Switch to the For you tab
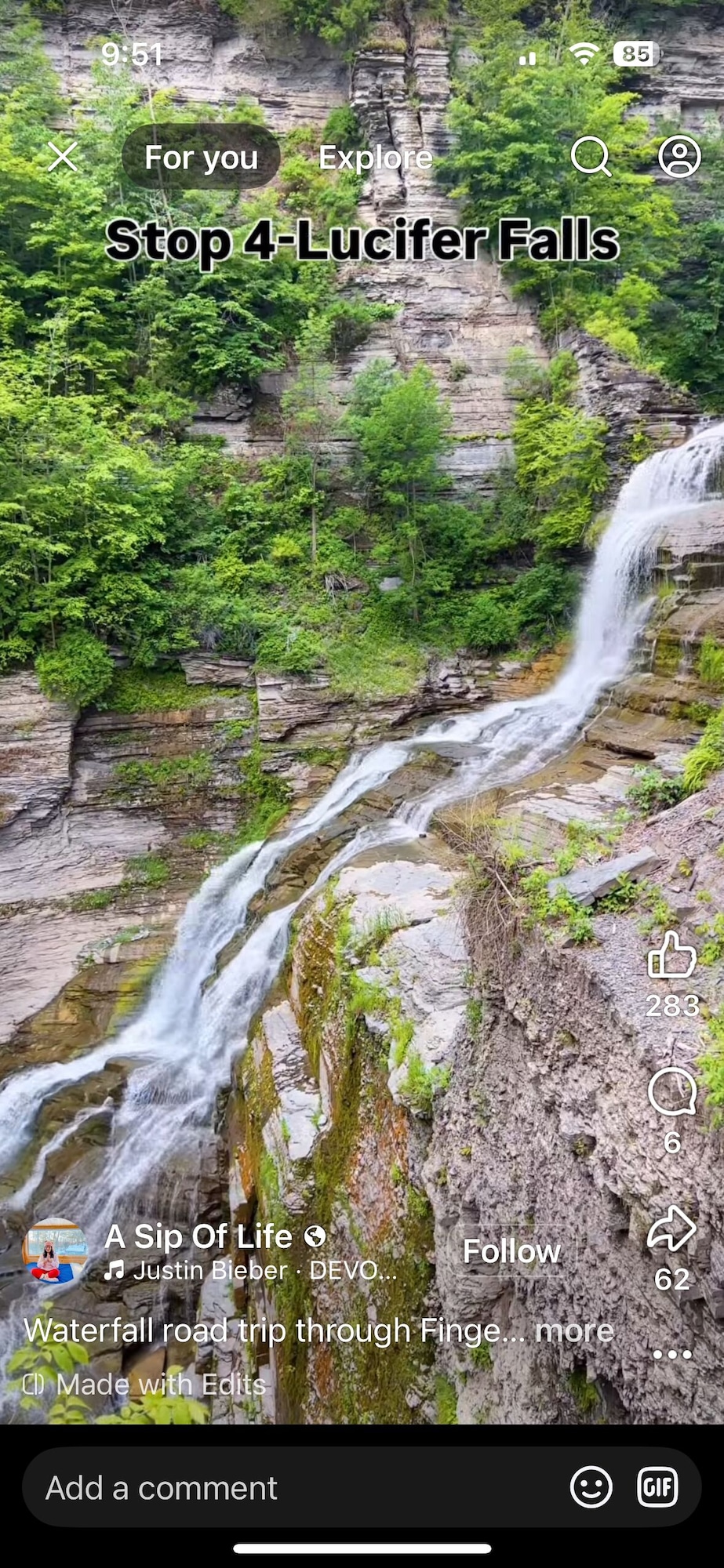The width and height of the screenshot is (724, 1568). pos(201,158)
